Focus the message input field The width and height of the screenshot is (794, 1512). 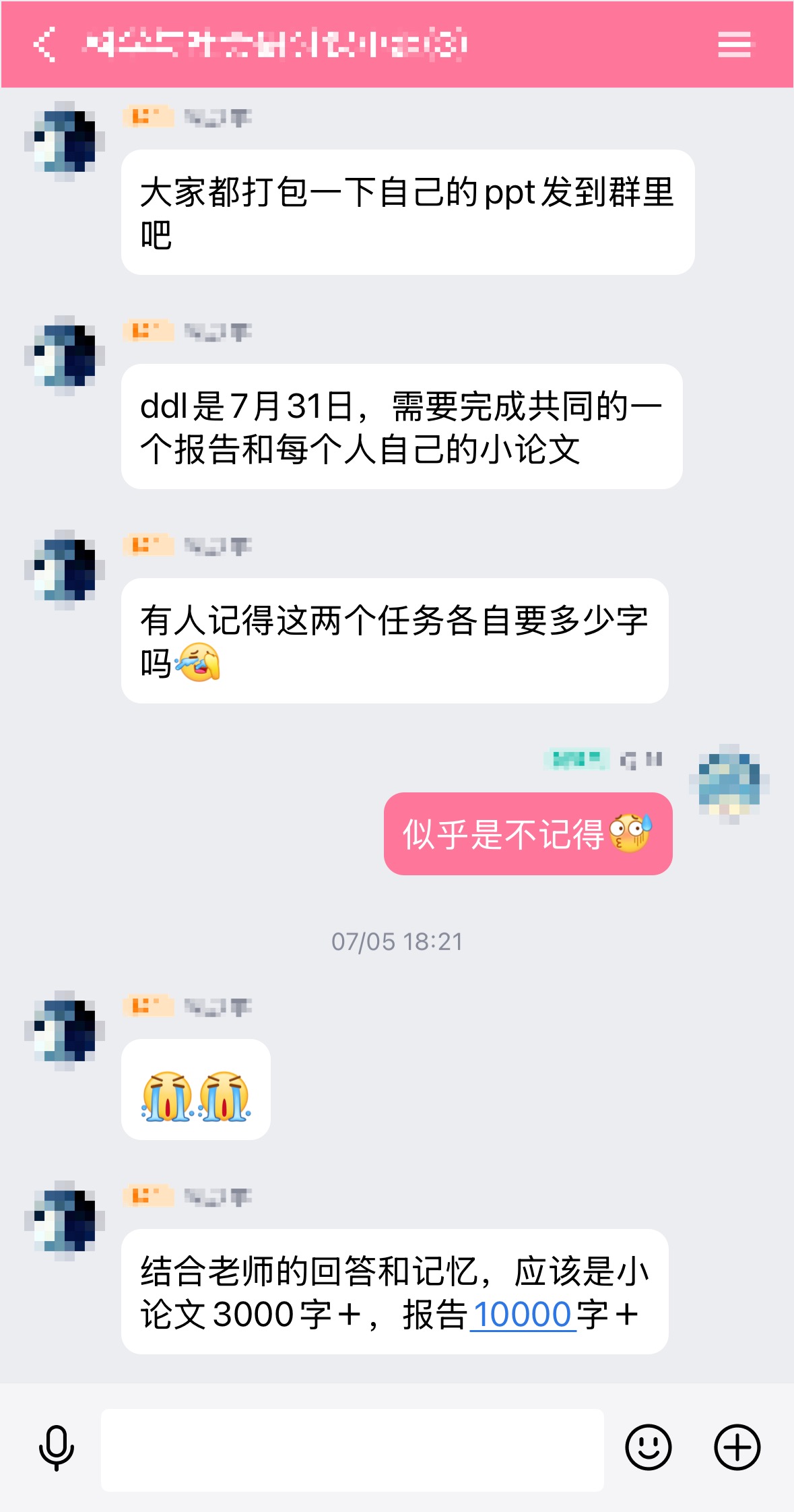pos(352,1449)
